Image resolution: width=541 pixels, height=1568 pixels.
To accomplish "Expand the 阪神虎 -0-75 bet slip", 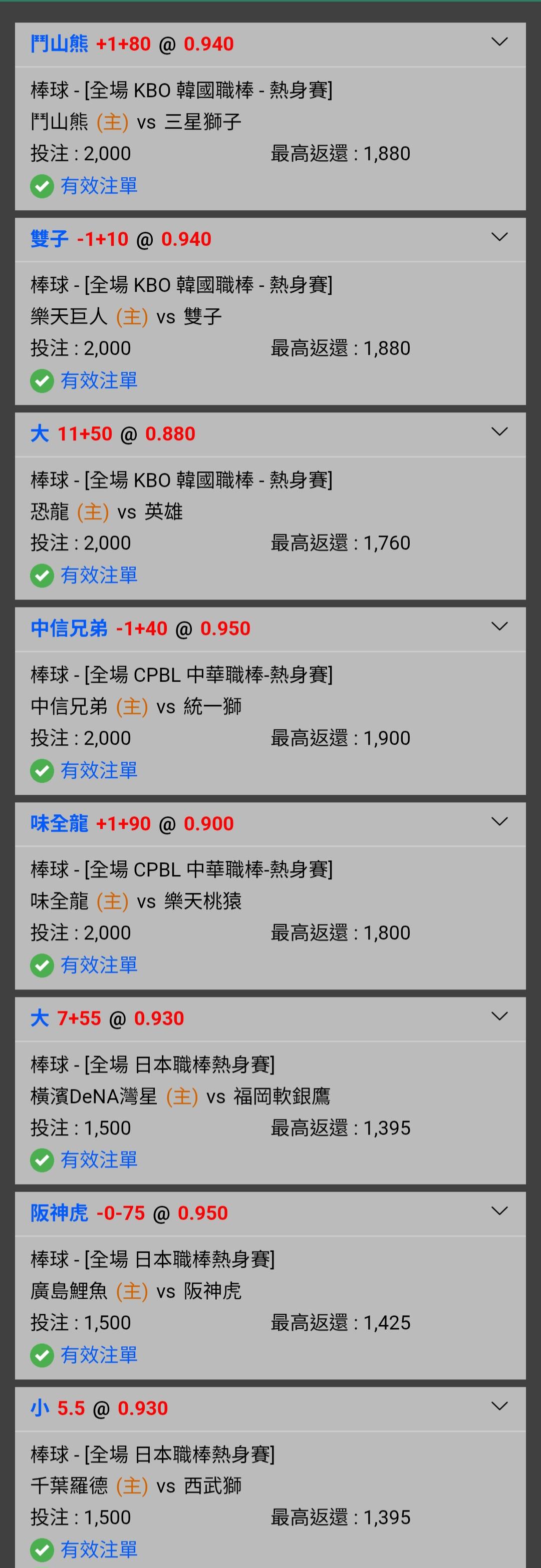I will [499, 1211].
